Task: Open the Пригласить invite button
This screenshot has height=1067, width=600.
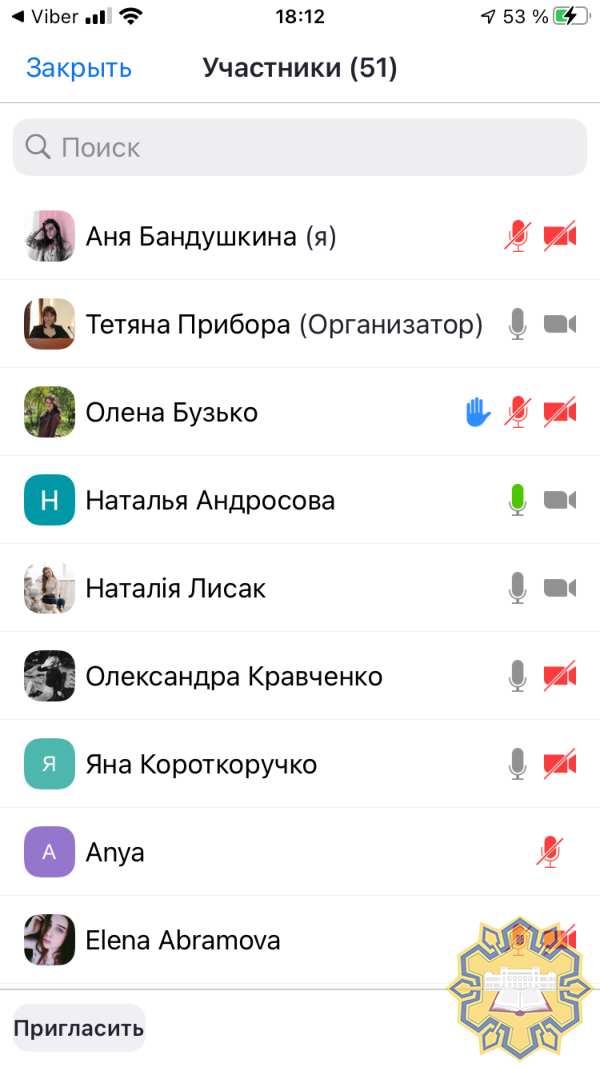Action: pyautogui.click(x=79, y=1028)
